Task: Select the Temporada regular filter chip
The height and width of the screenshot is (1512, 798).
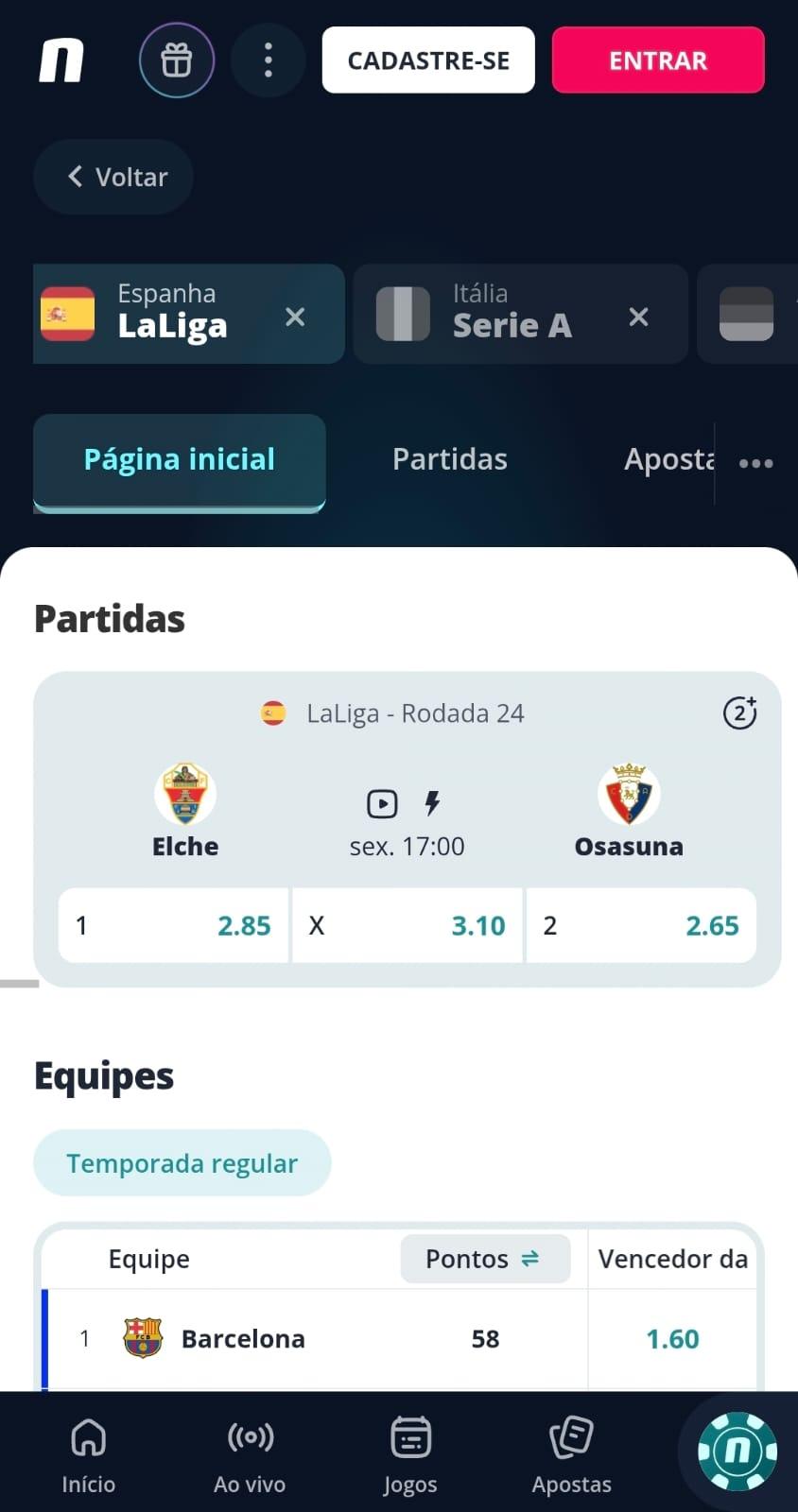Action: pos(182,1163)
